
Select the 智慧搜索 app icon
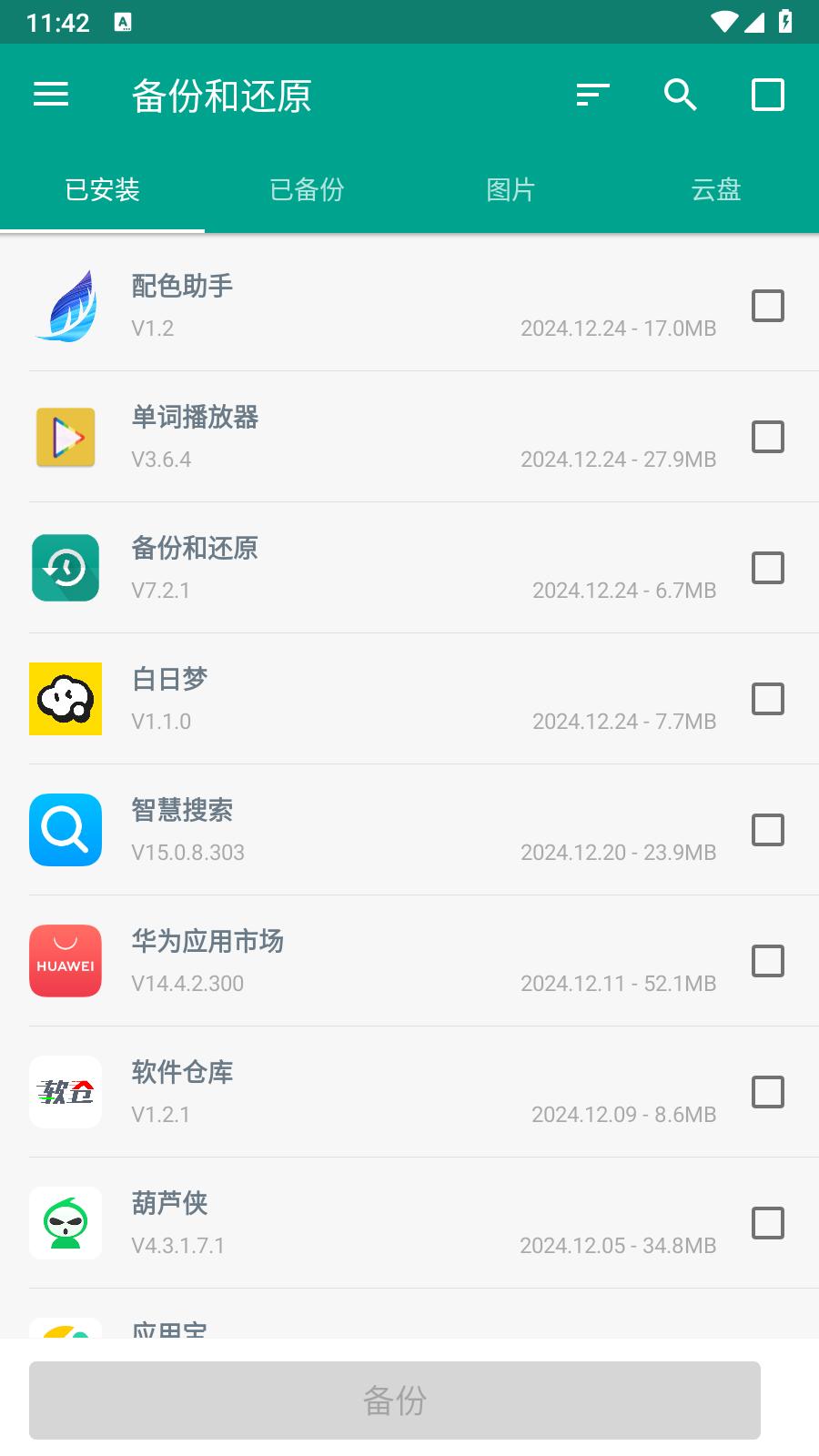(65, 830)
